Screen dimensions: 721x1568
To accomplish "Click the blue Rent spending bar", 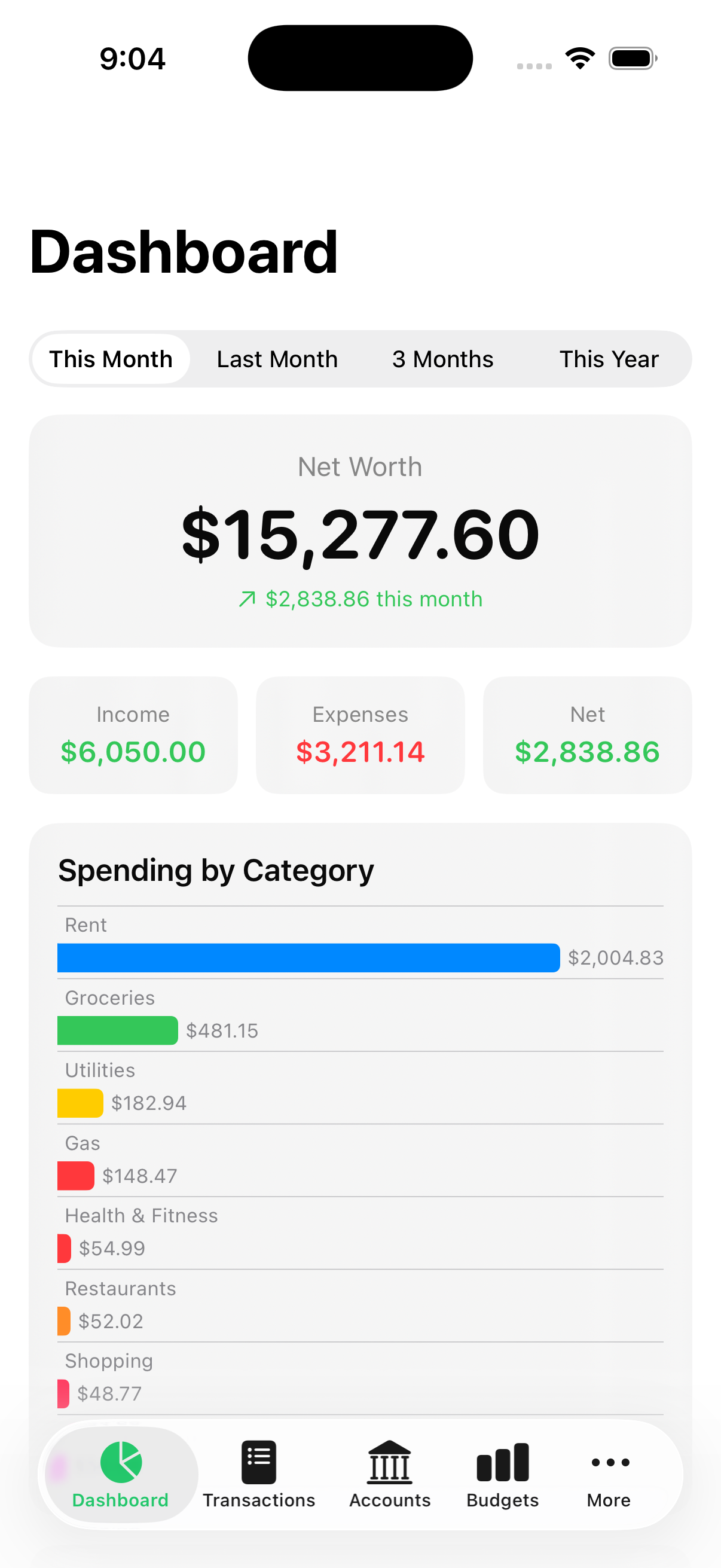I will pyautogui.click(x=307, y=957).
